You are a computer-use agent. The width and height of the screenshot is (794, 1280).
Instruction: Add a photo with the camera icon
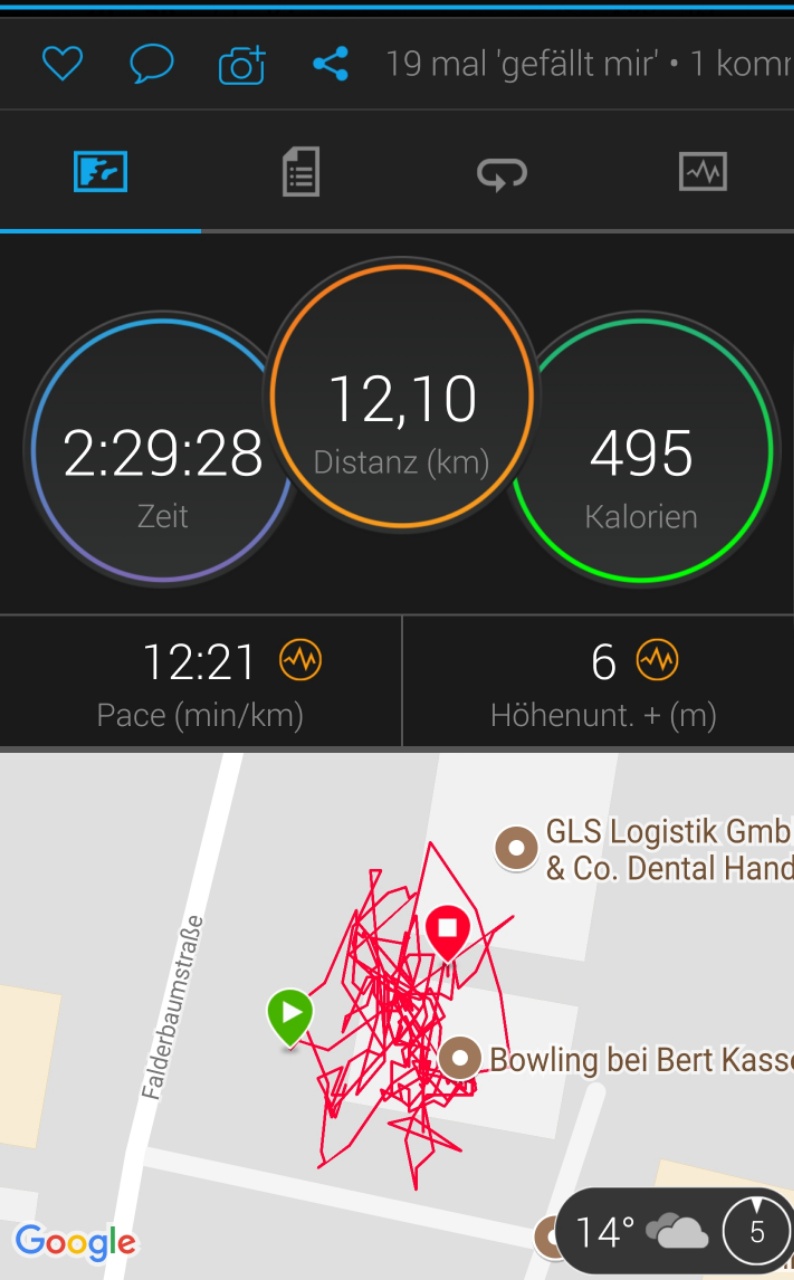[241, 66]
